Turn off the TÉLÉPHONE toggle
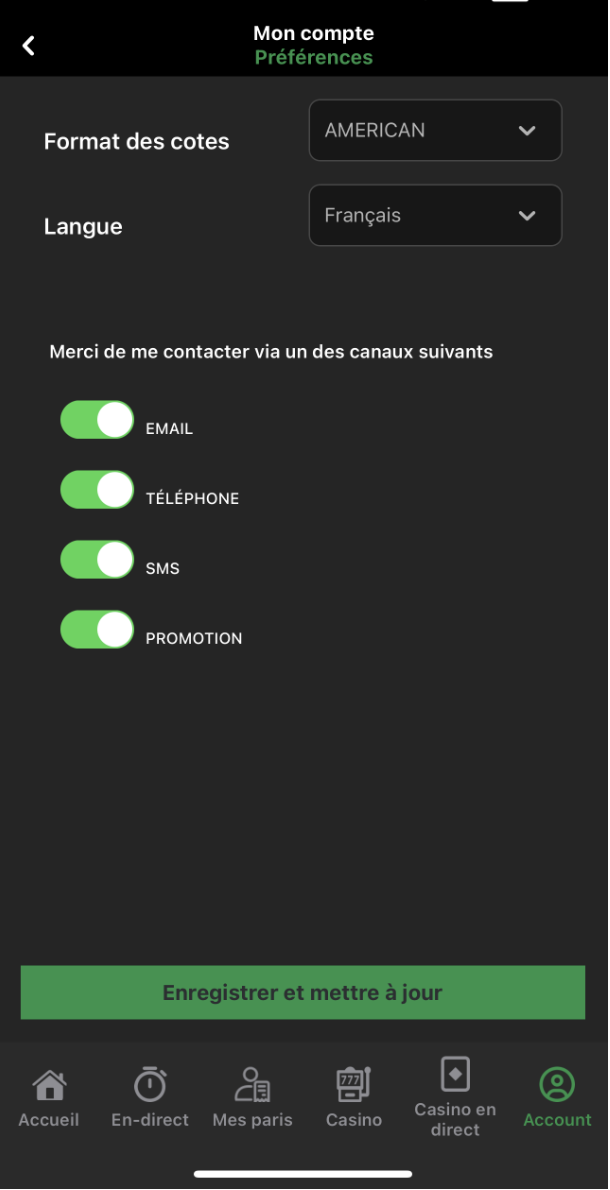Viewport: 610px width, 1190px height. pos(97,491)
